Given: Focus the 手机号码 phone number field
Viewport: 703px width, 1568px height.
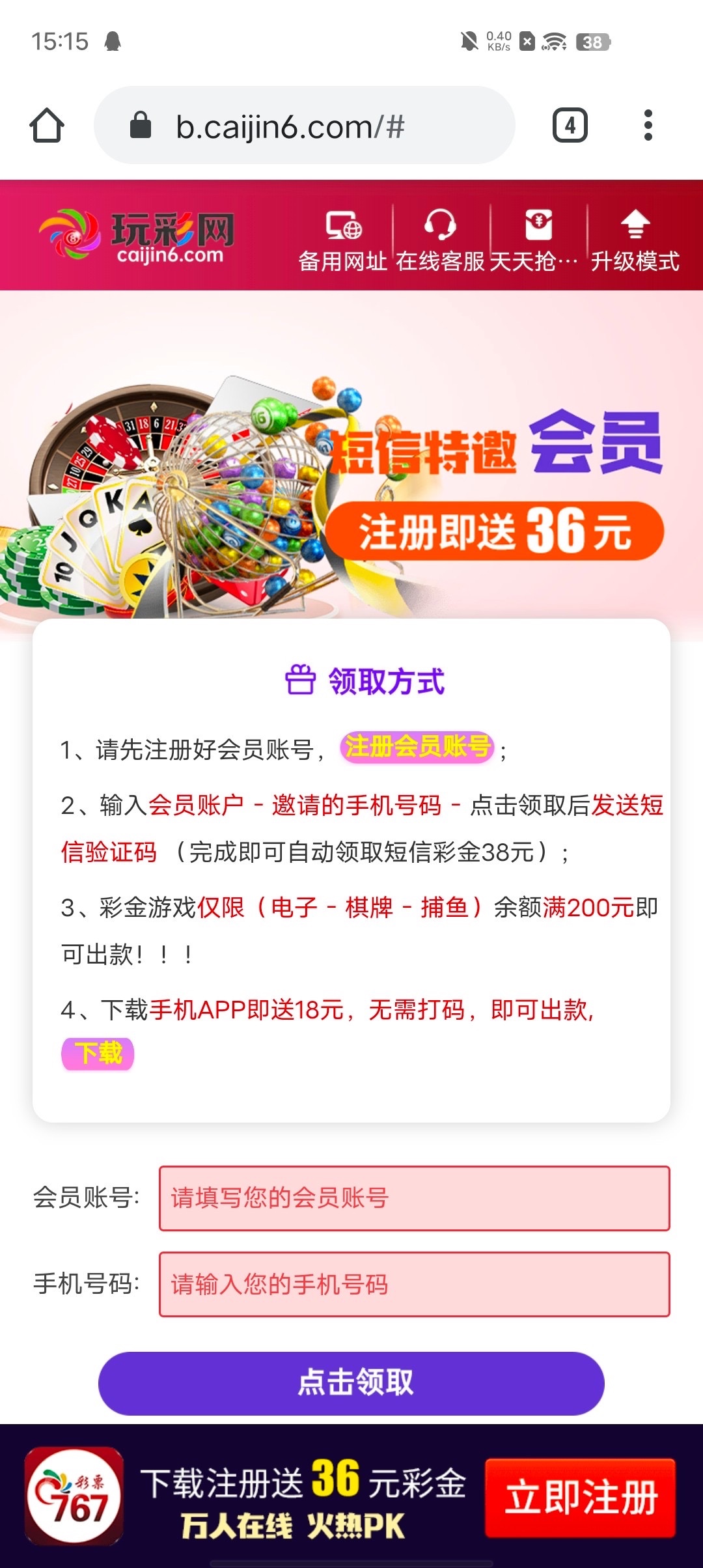Looking at the screenshot, I should pos(414,1284).
